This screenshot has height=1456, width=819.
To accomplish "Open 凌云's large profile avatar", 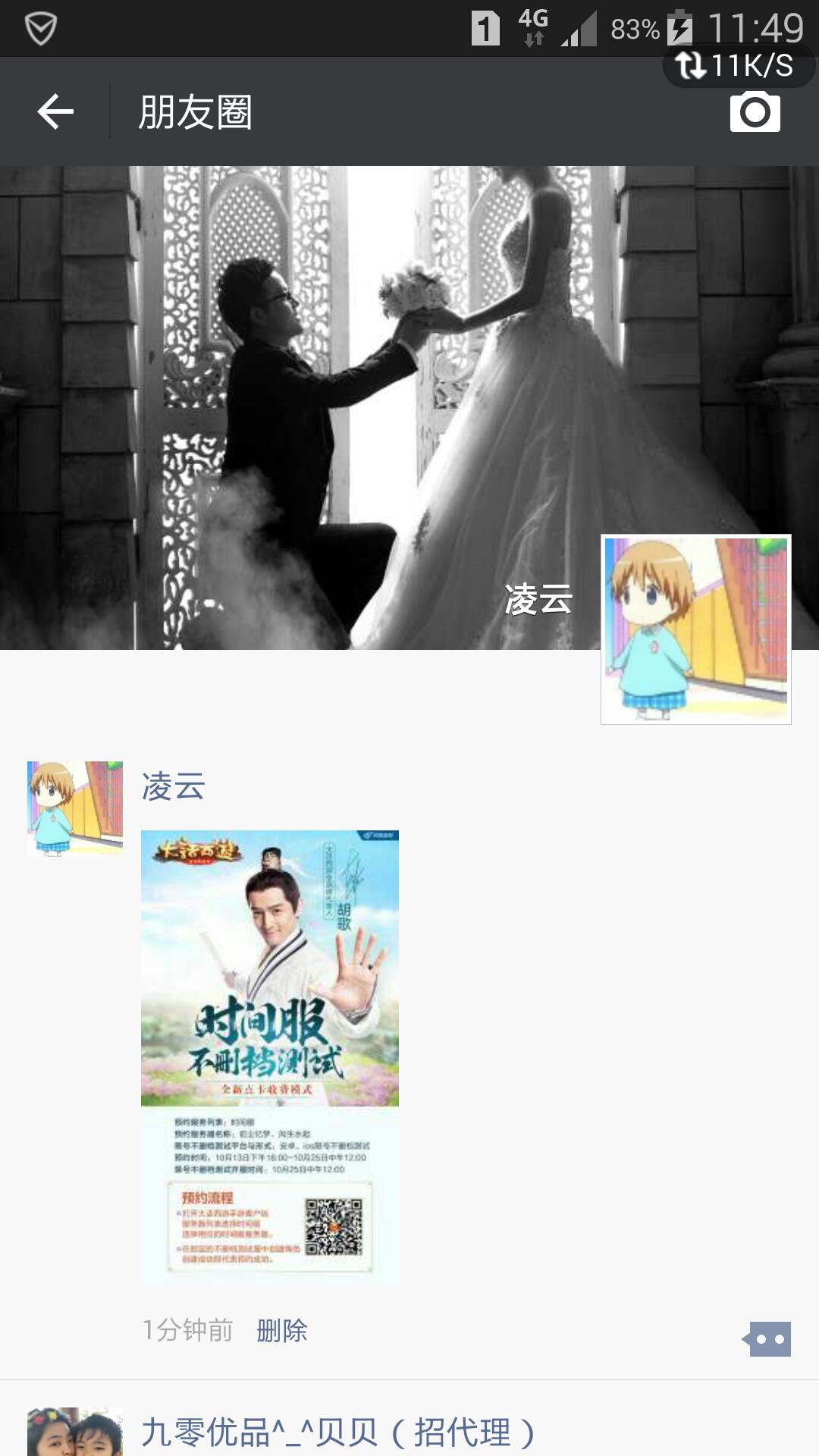I will pos(695,629).
